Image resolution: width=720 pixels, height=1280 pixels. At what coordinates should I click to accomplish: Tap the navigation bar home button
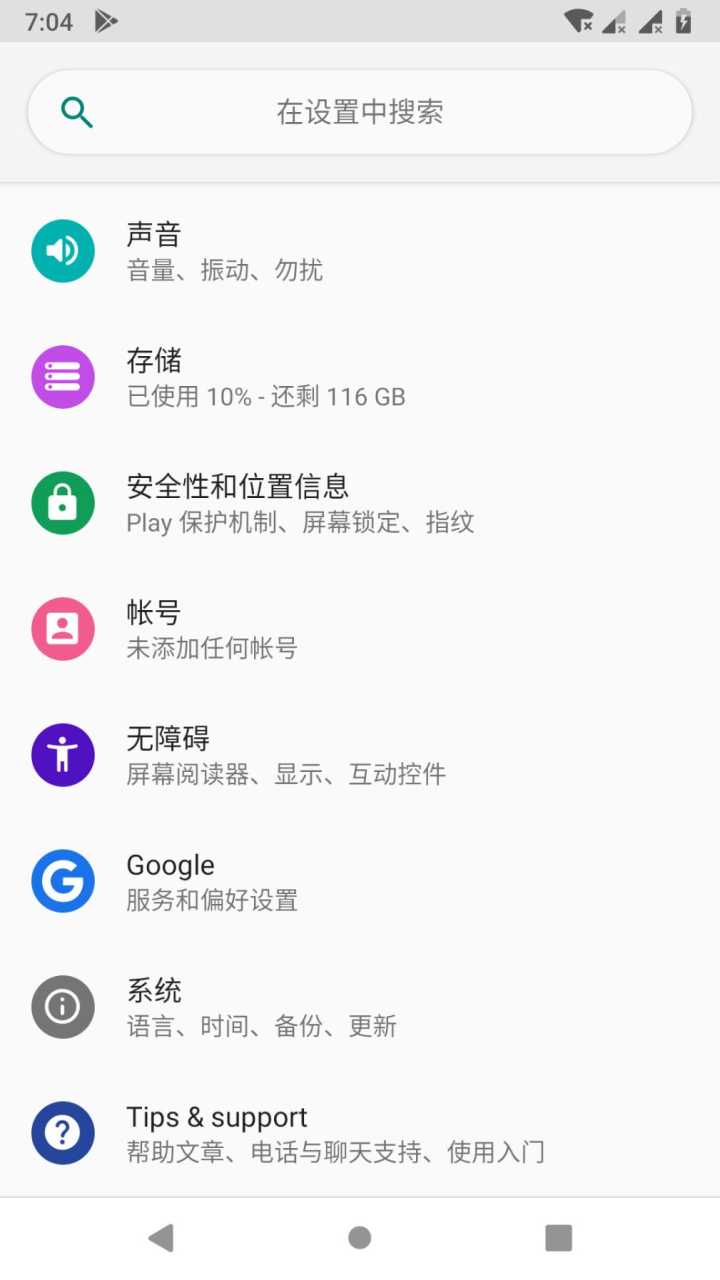[x=360, y=1238]
